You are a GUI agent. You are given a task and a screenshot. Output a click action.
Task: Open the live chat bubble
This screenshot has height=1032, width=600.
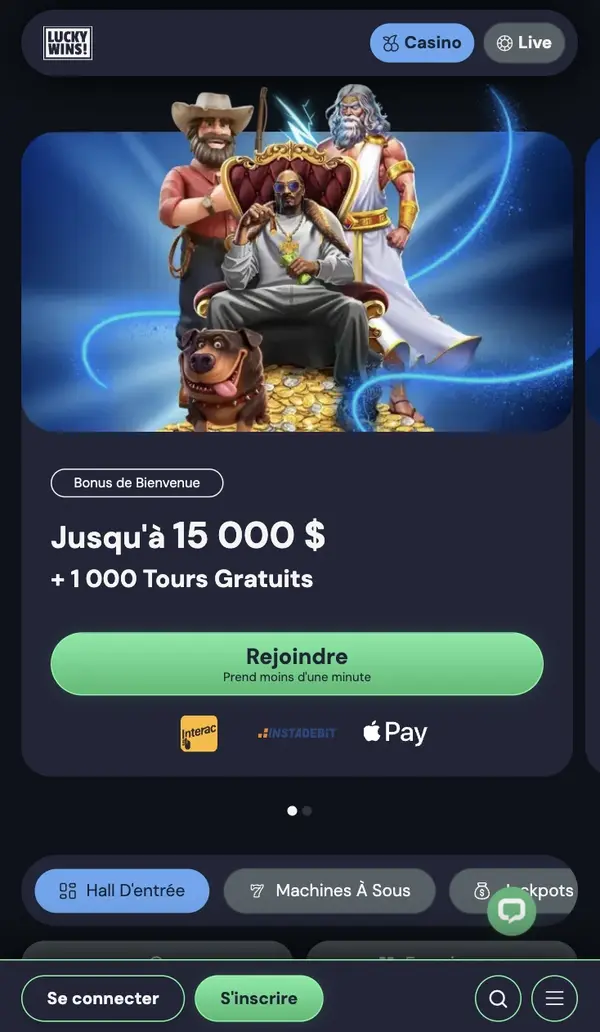coord(512,910)
